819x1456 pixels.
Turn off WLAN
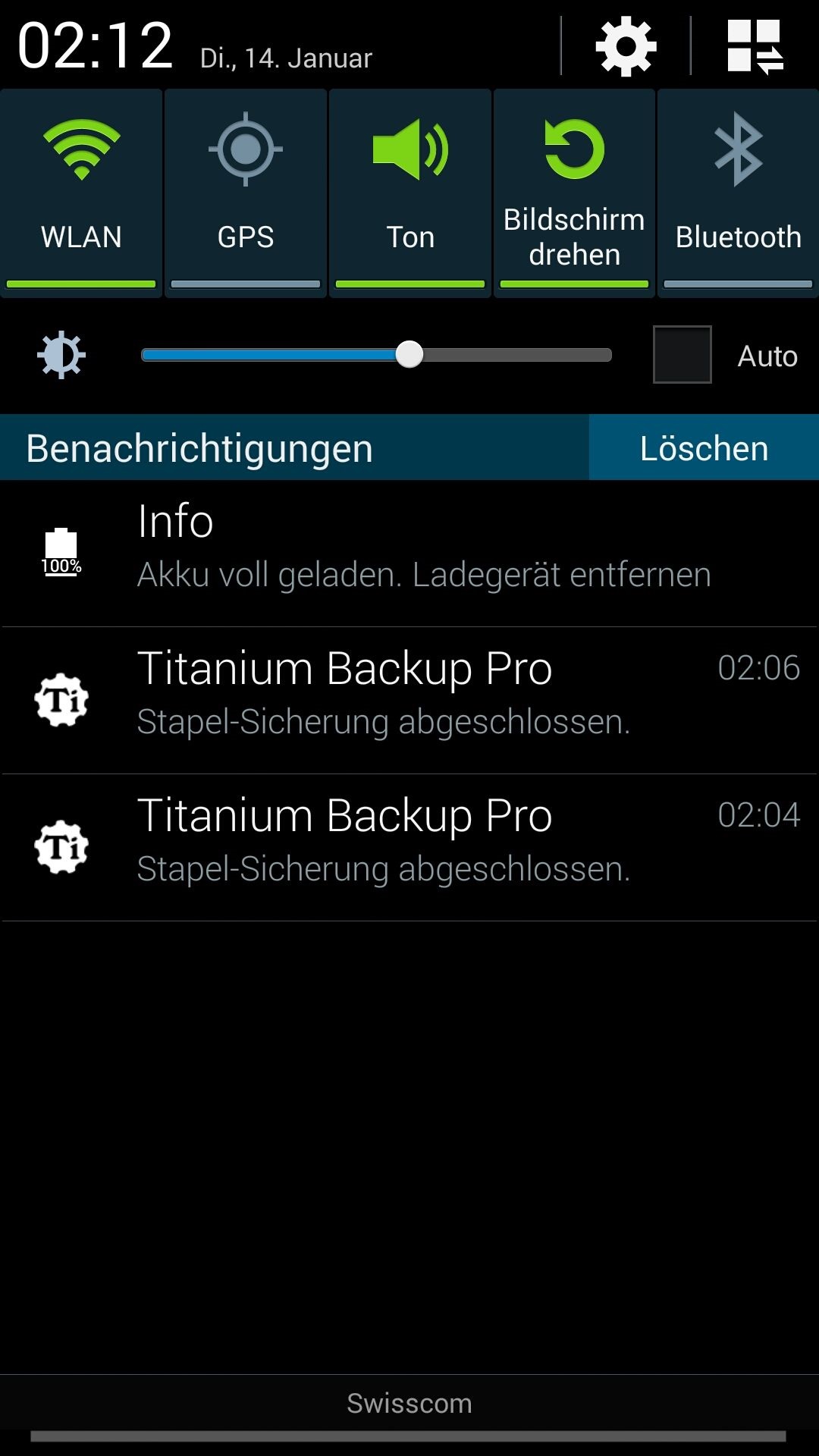tap(81, 193)
